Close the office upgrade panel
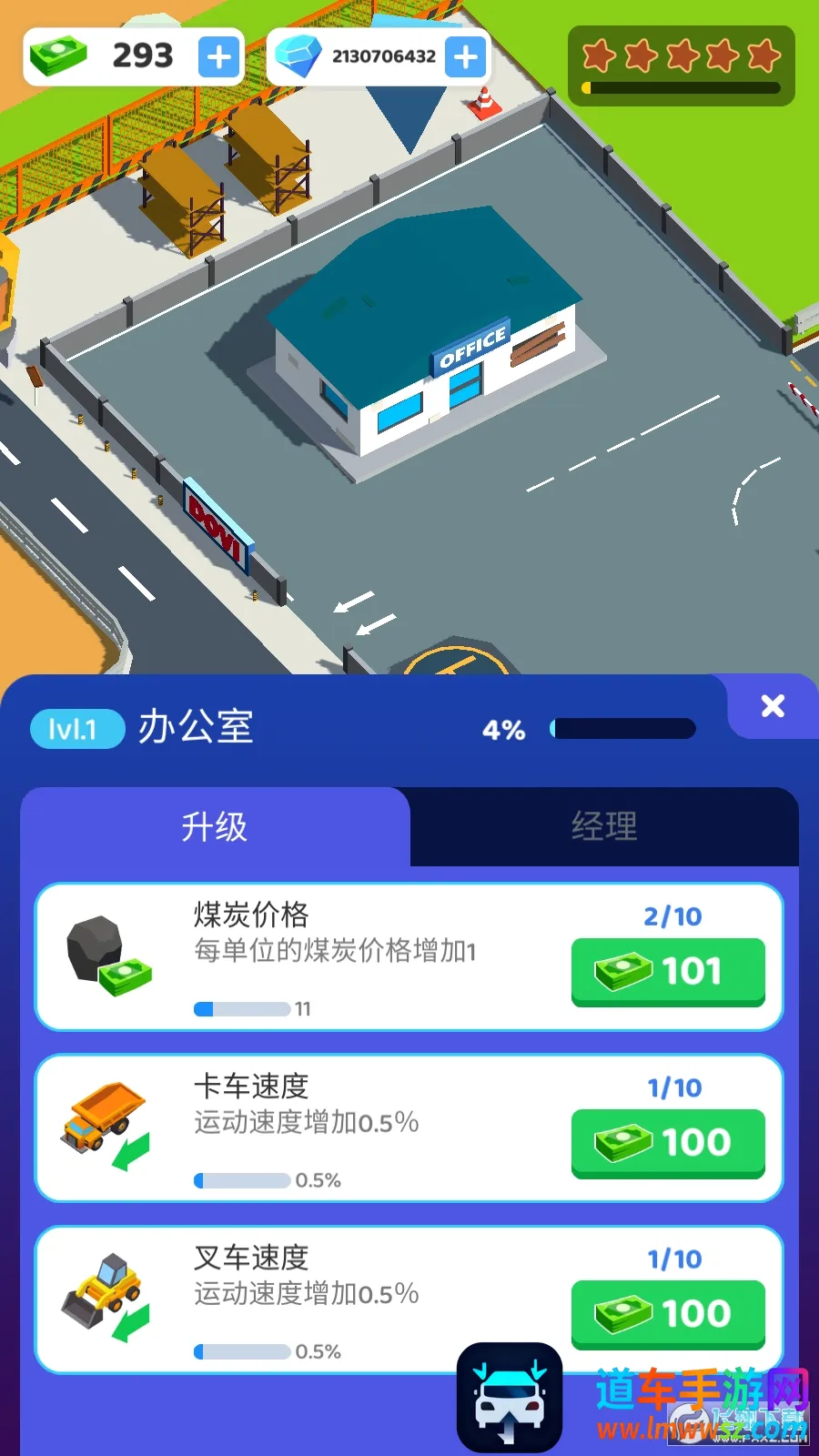 (x=773, y=705)
